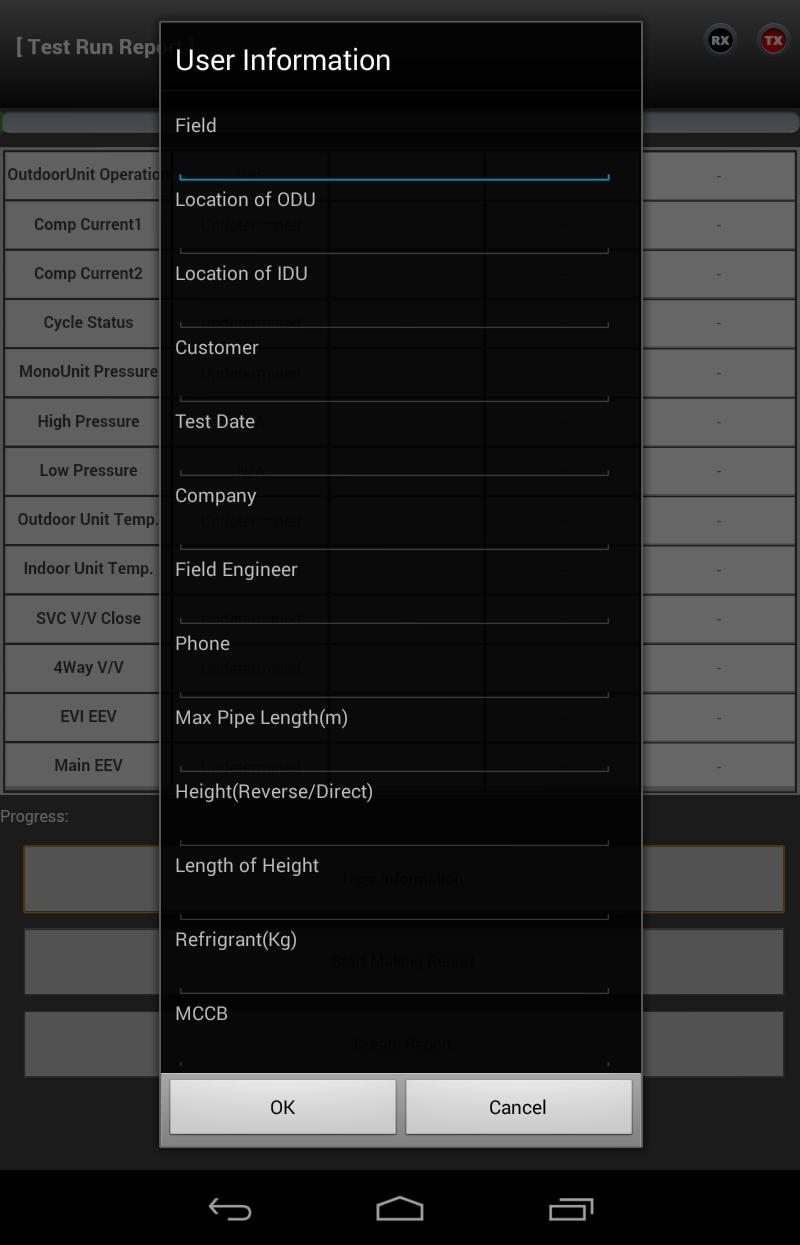
Task: Open the recent apps overview
Action: (x=571, y=1209)
